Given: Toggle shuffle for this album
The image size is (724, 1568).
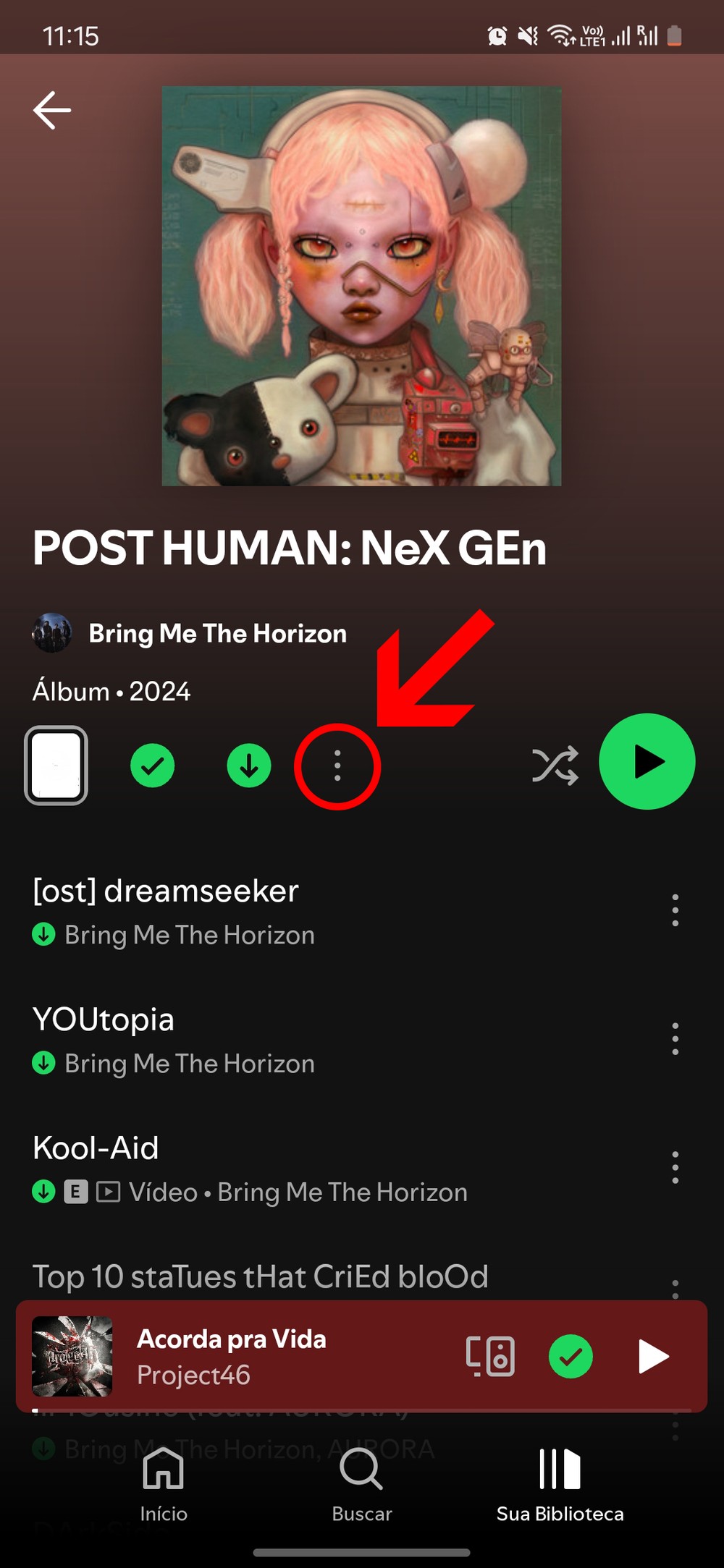Looking at the screenshot, I should 555,765.
